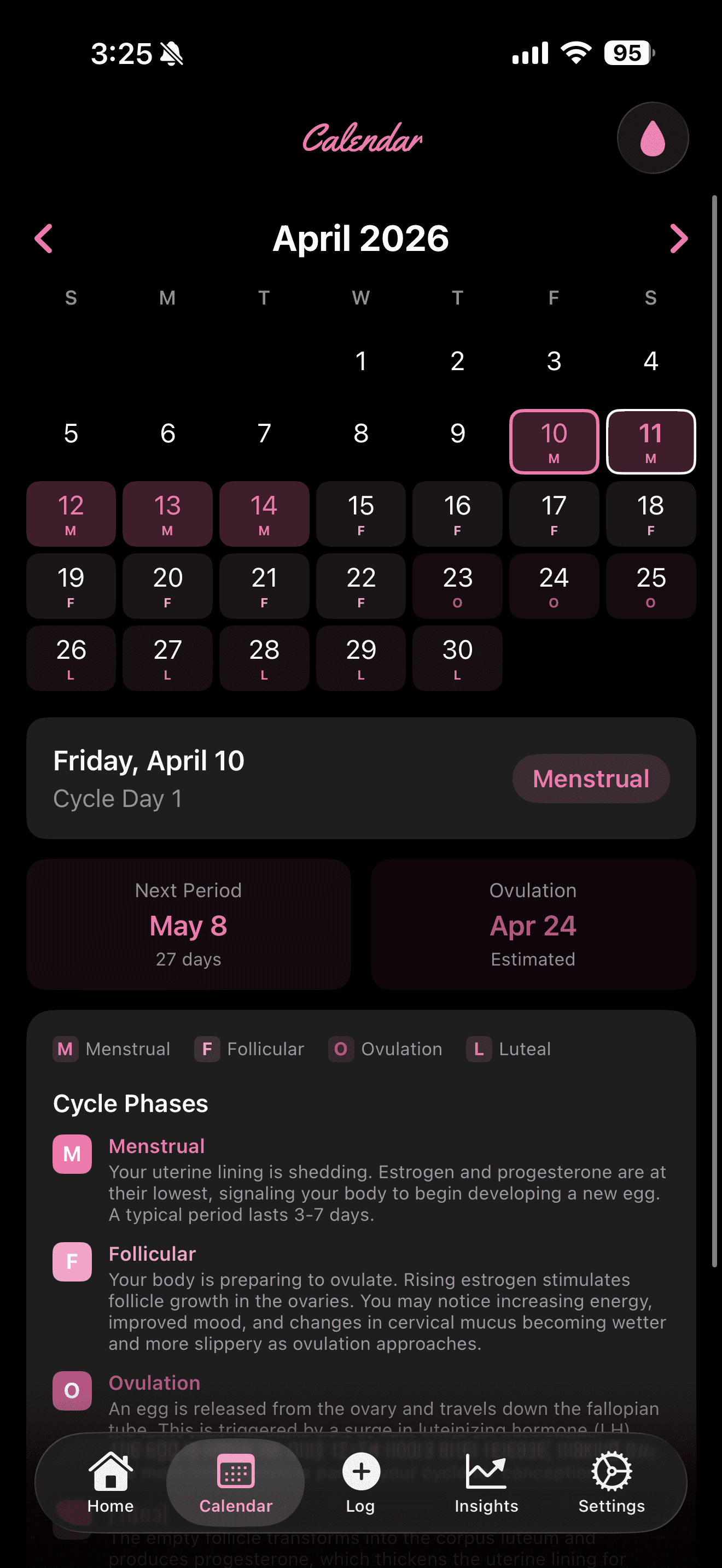Screen dimensions: 722x1568
Task: Select April 24 ovulation day
Action: [x=554, y=586]
